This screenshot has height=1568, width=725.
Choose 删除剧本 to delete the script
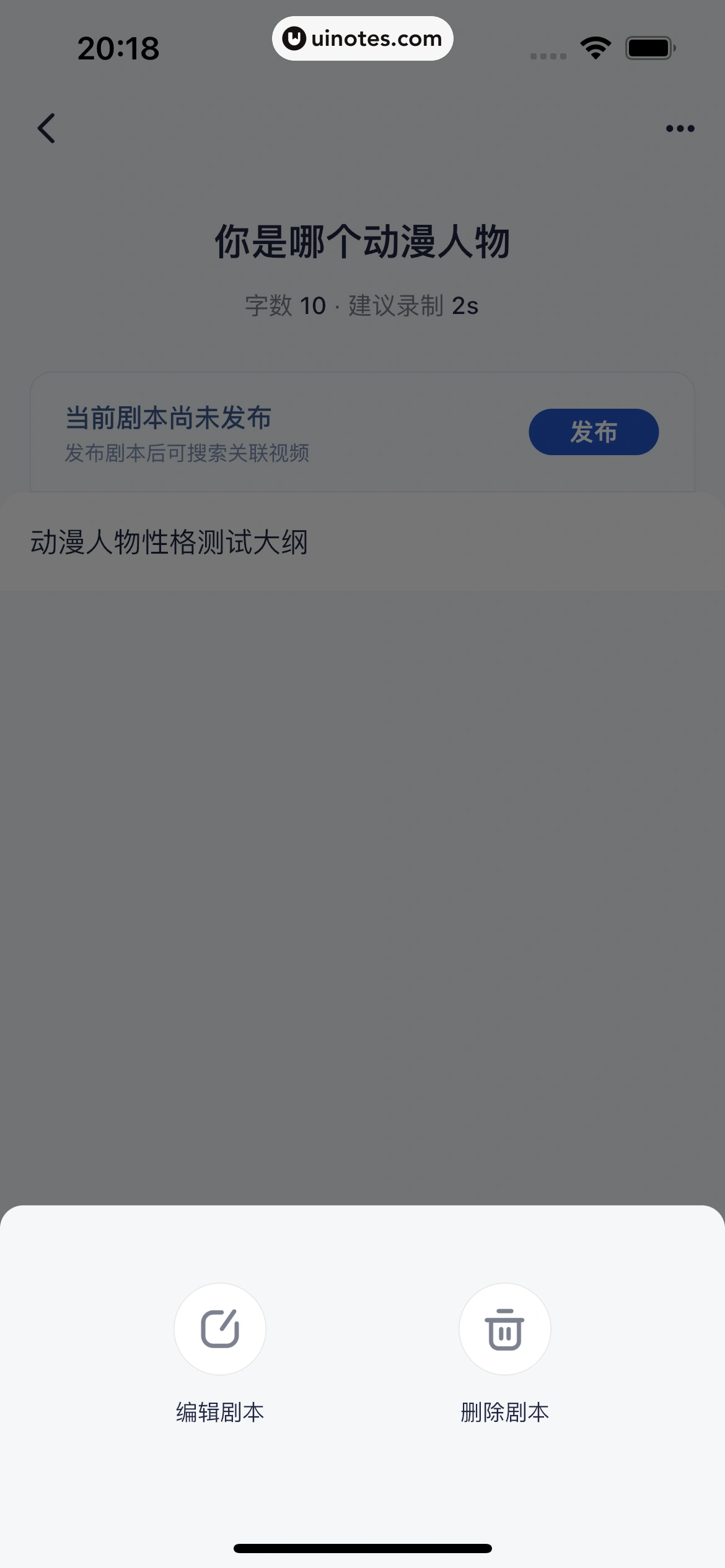504,1329
